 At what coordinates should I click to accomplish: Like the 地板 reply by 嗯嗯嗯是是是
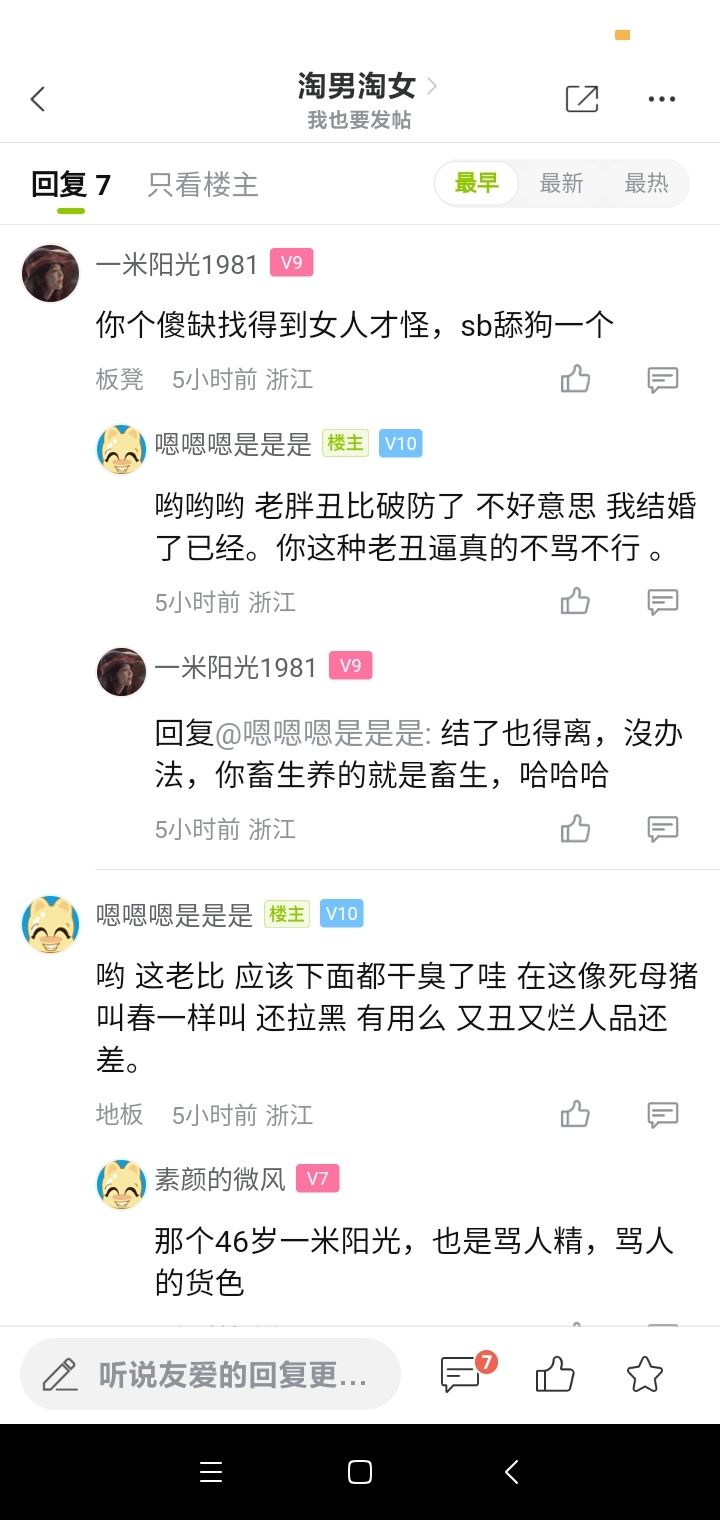(x=575, y=1114)
